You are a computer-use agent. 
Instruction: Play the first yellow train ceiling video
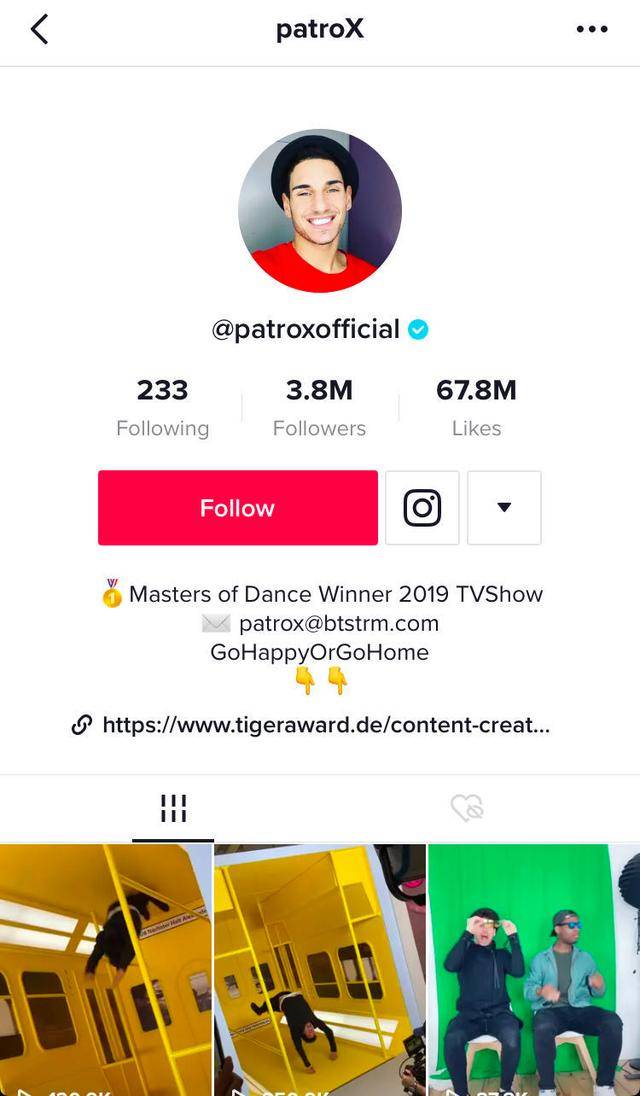pos(105,970)
